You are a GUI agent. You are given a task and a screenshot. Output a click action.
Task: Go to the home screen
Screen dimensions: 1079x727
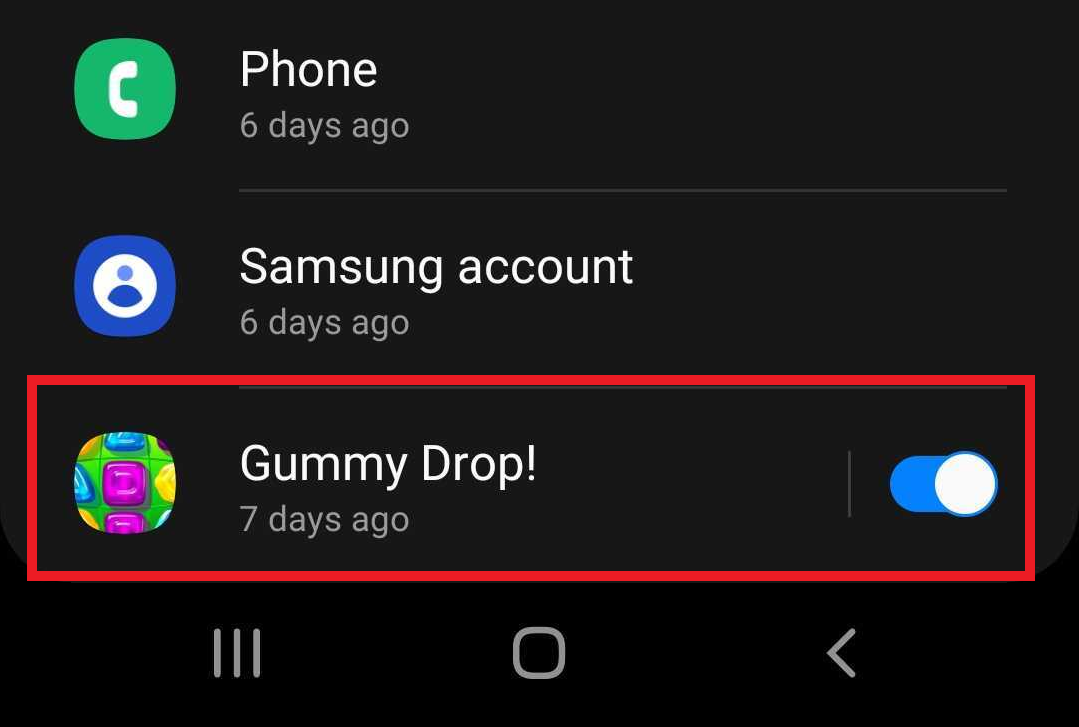tap(539, 654)
